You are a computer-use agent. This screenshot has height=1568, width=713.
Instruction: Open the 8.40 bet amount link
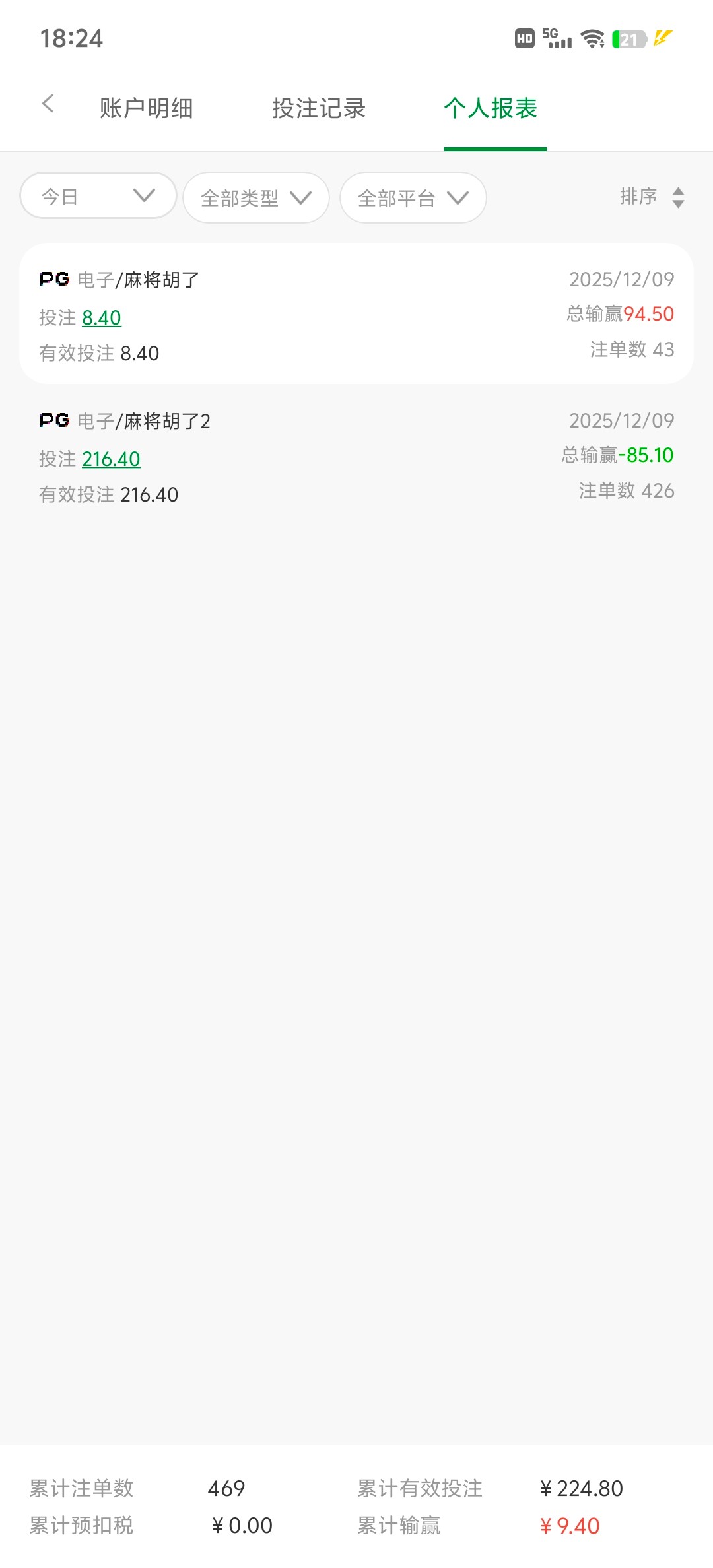point(102,318)
